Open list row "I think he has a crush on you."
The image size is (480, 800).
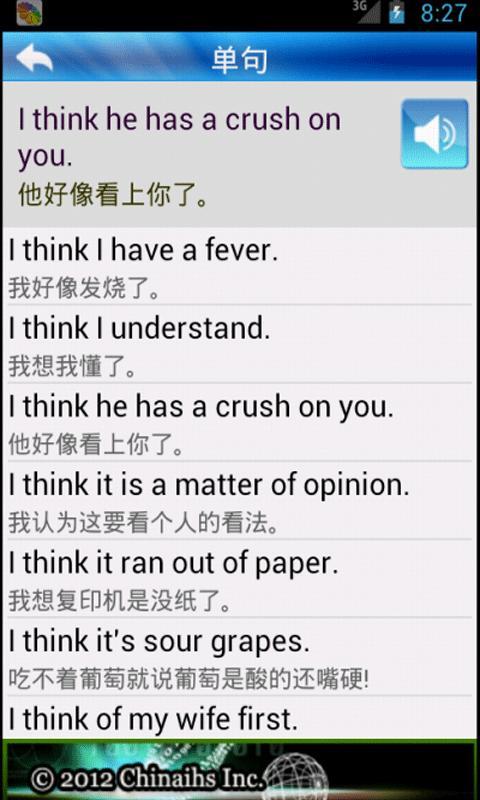(x=240, y=422)
